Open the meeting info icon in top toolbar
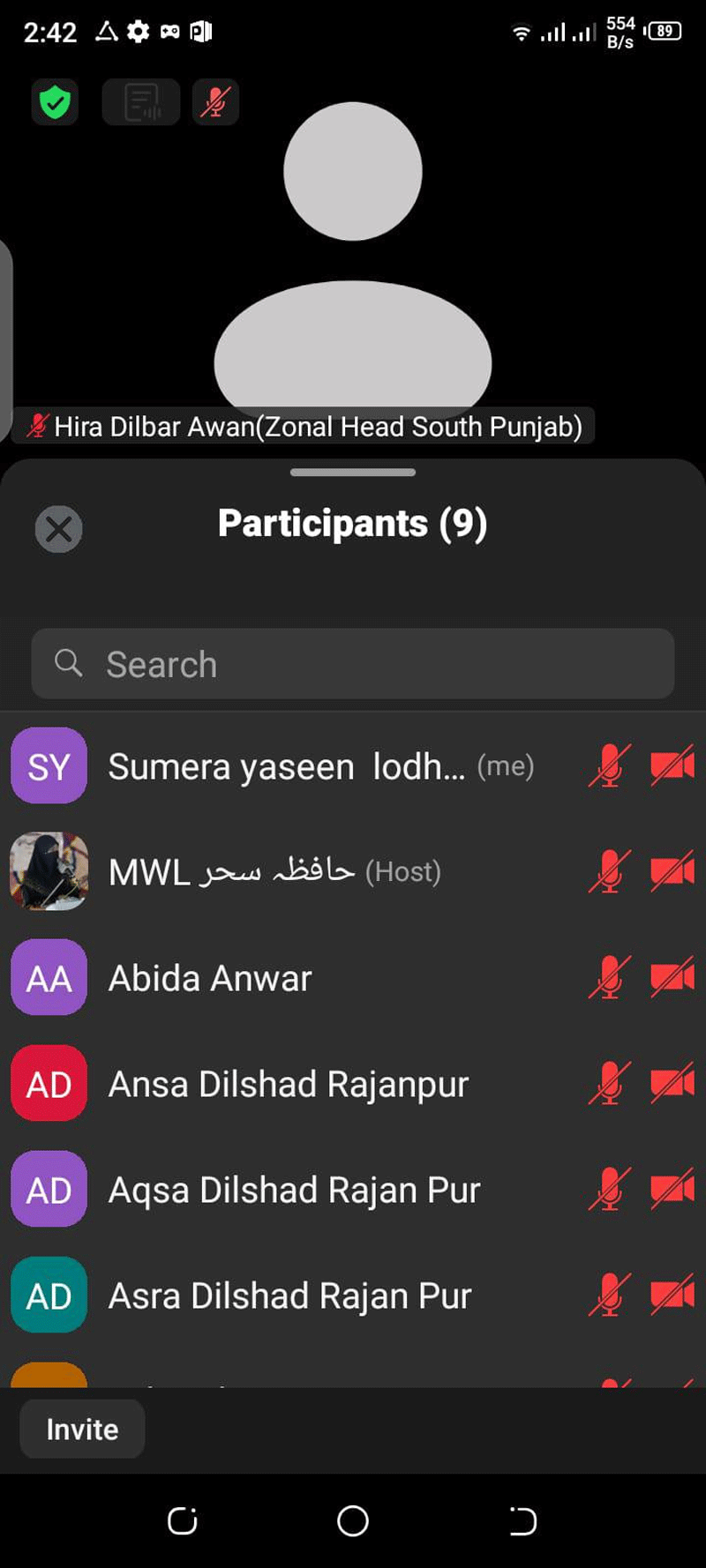The height and width of the screenshot is (1568, 706). [140, 102]
